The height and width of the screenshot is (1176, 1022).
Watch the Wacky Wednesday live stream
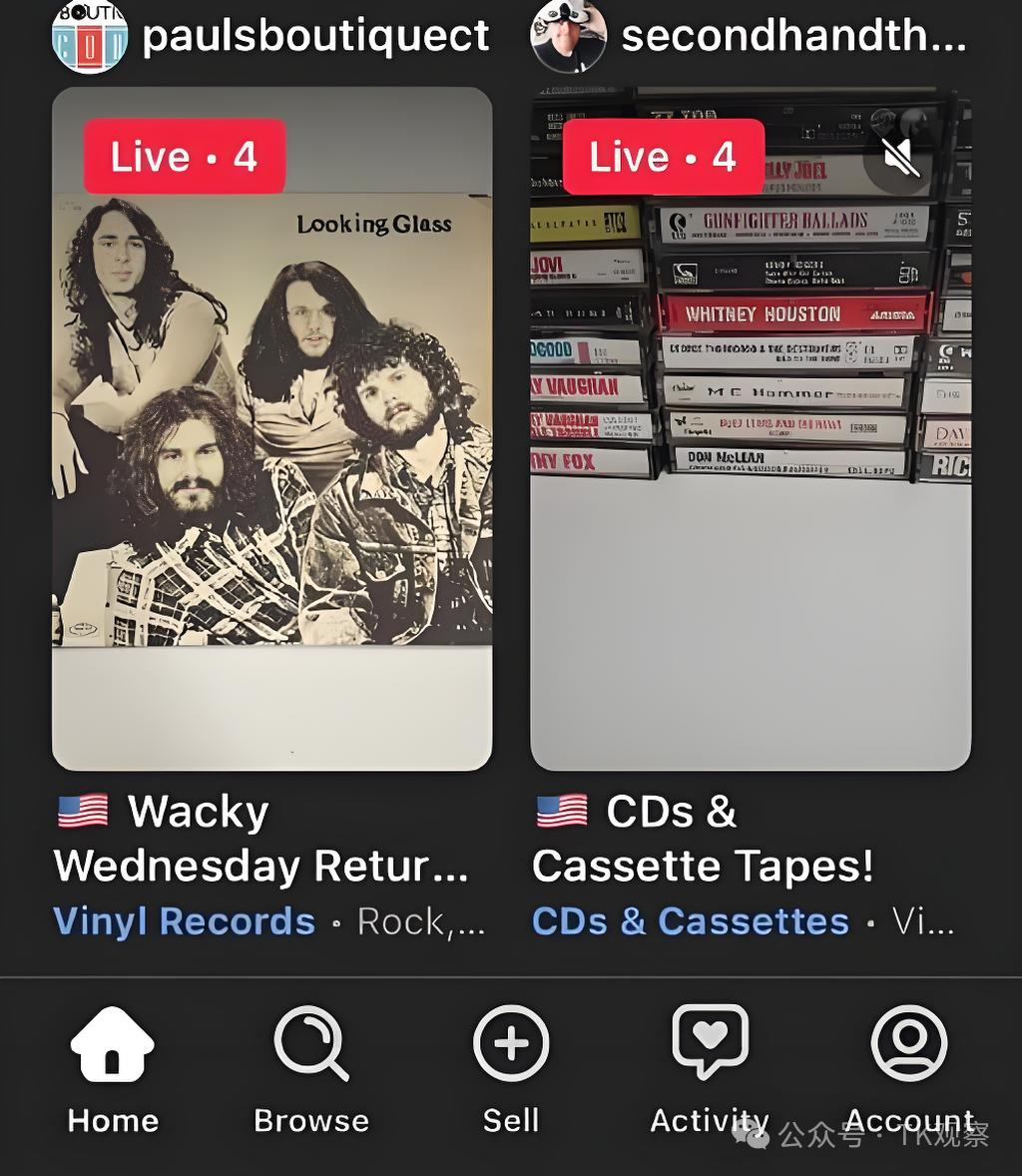point(271,429)
